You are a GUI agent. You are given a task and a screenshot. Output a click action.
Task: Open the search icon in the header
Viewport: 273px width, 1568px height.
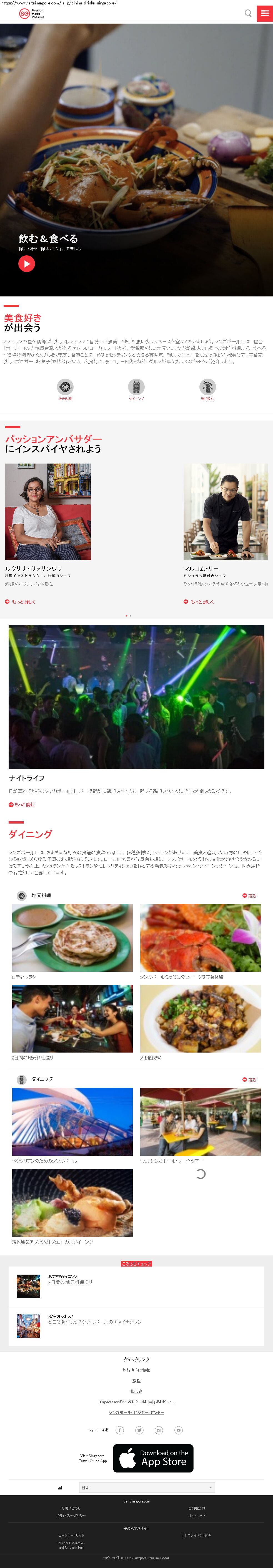pyautogui.click(x=248, y=13)
